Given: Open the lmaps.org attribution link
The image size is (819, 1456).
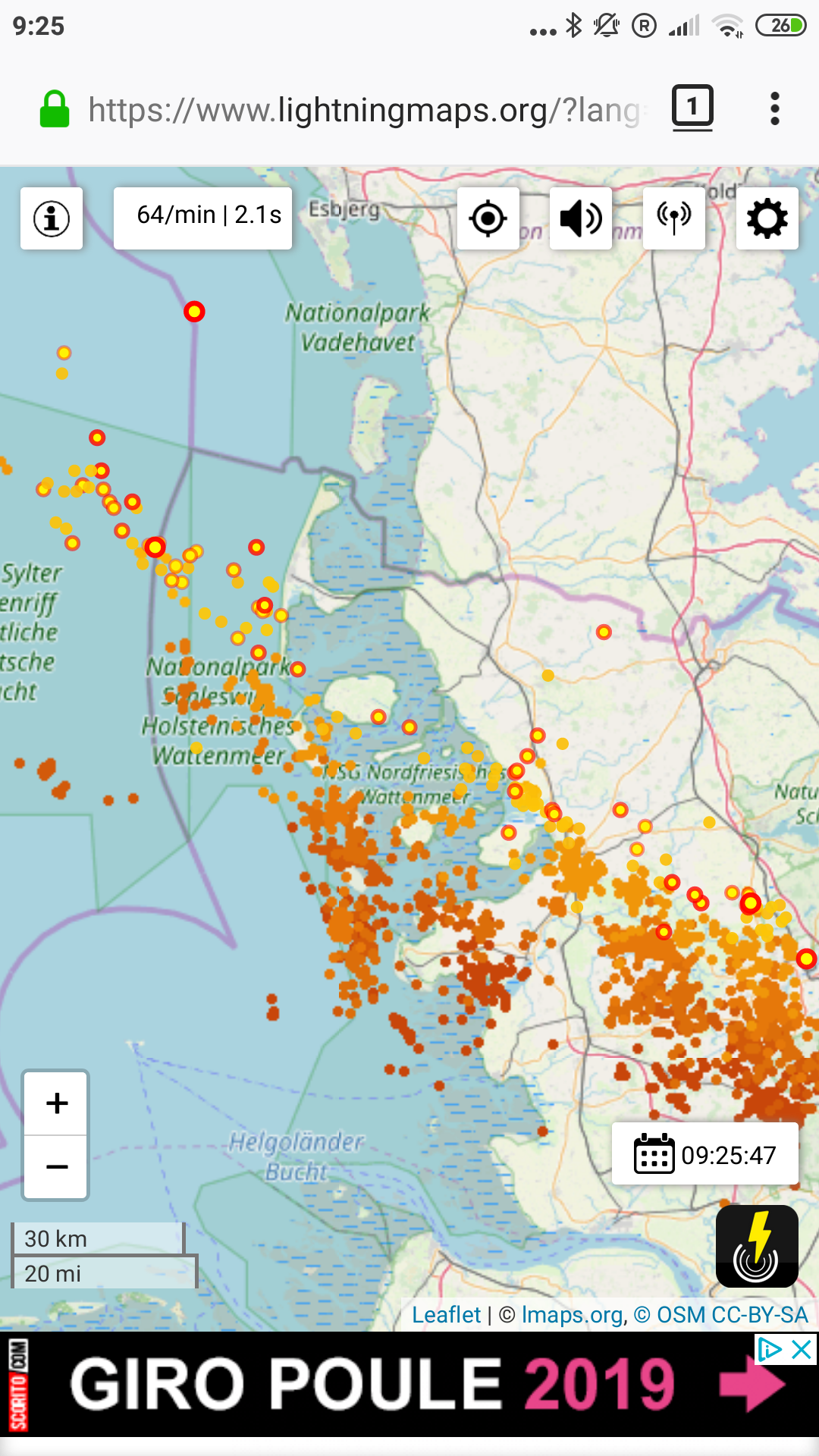Looking at the screenshot, I should tap(573, 1314).
